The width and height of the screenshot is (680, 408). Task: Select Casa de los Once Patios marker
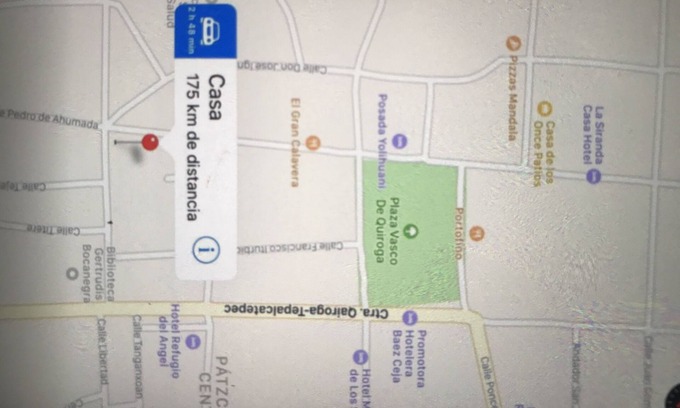546,108
